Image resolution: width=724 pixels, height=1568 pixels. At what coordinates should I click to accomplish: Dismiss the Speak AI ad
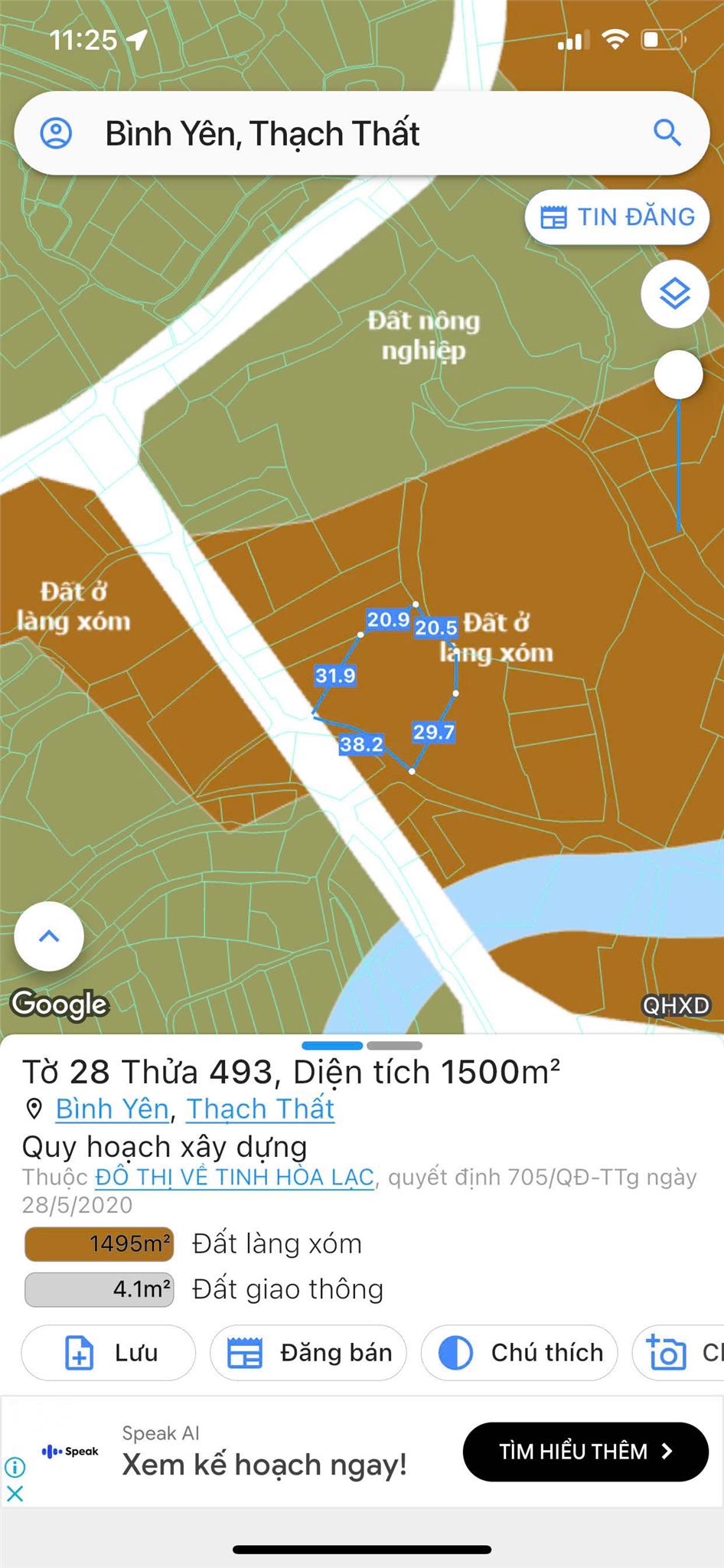[x=15, y=1493]
